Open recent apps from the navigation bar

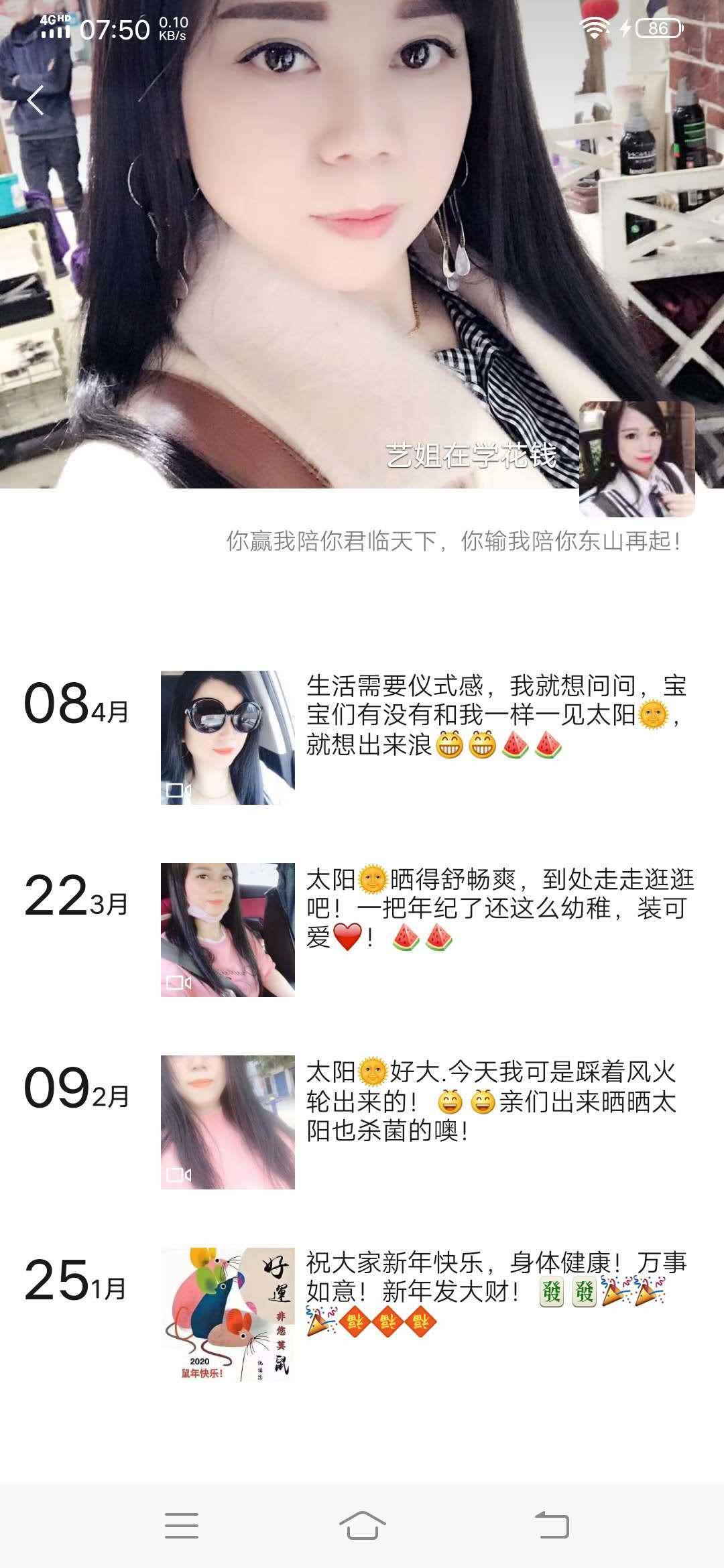(182, 1526)
